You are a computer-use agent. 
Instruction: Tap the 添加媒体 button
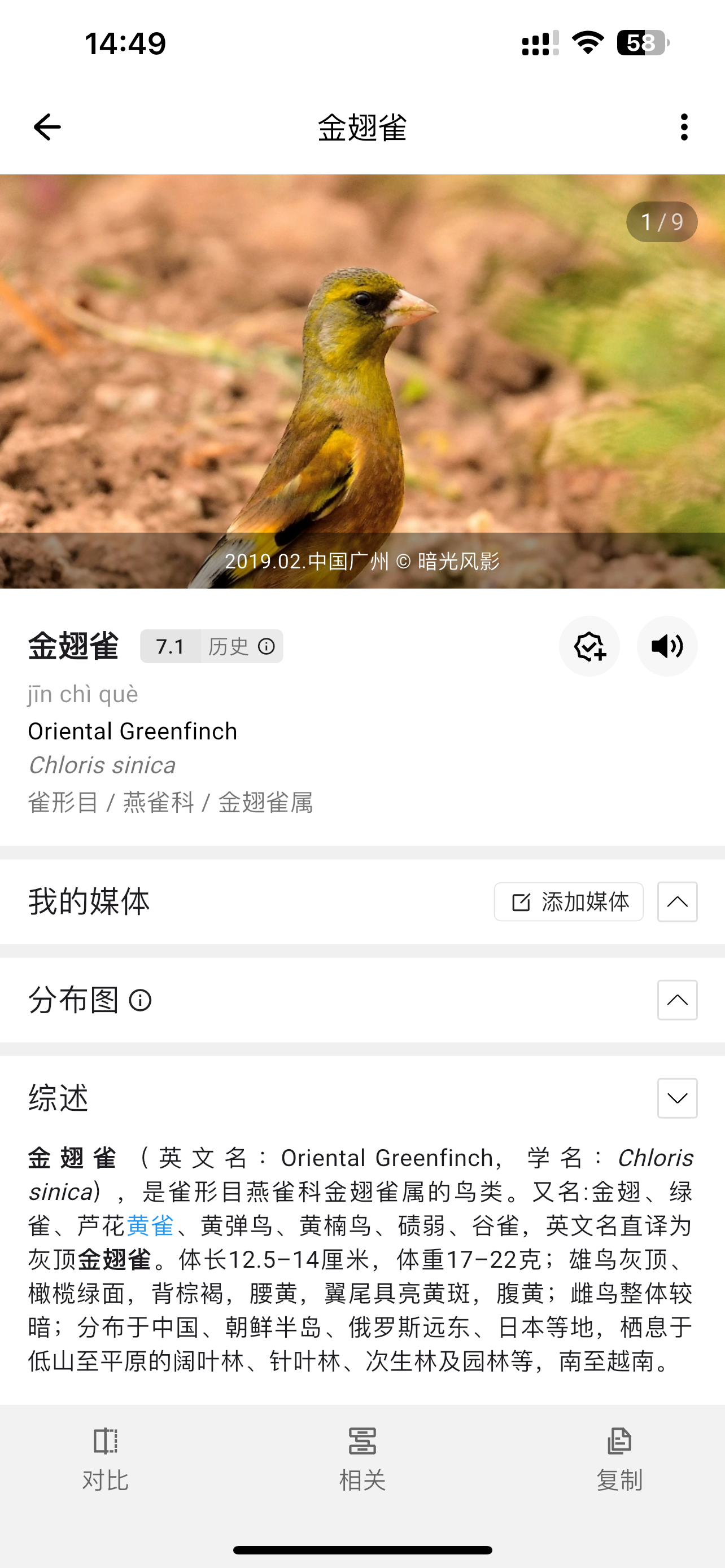(569, 901)
